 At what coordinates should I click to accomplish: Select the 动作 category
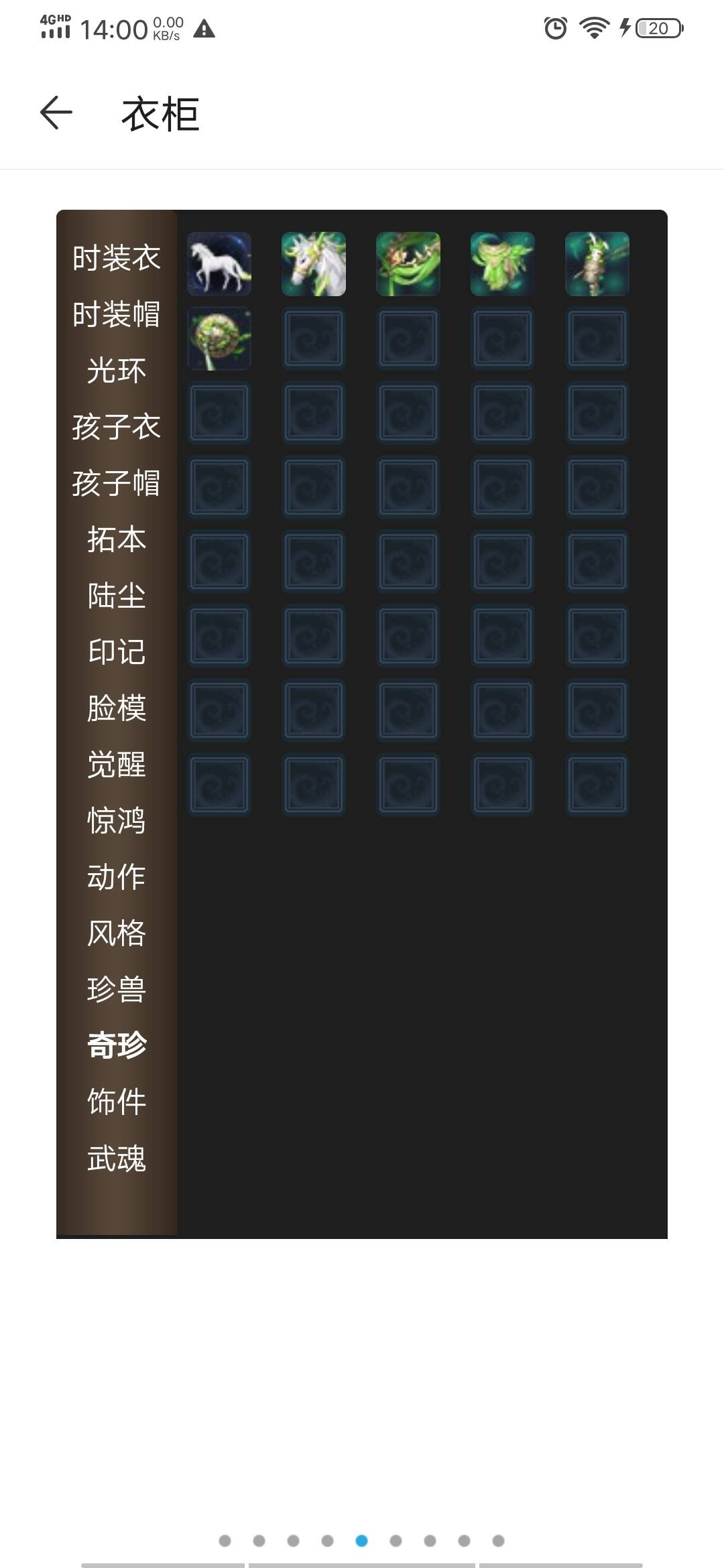[117, 877]
